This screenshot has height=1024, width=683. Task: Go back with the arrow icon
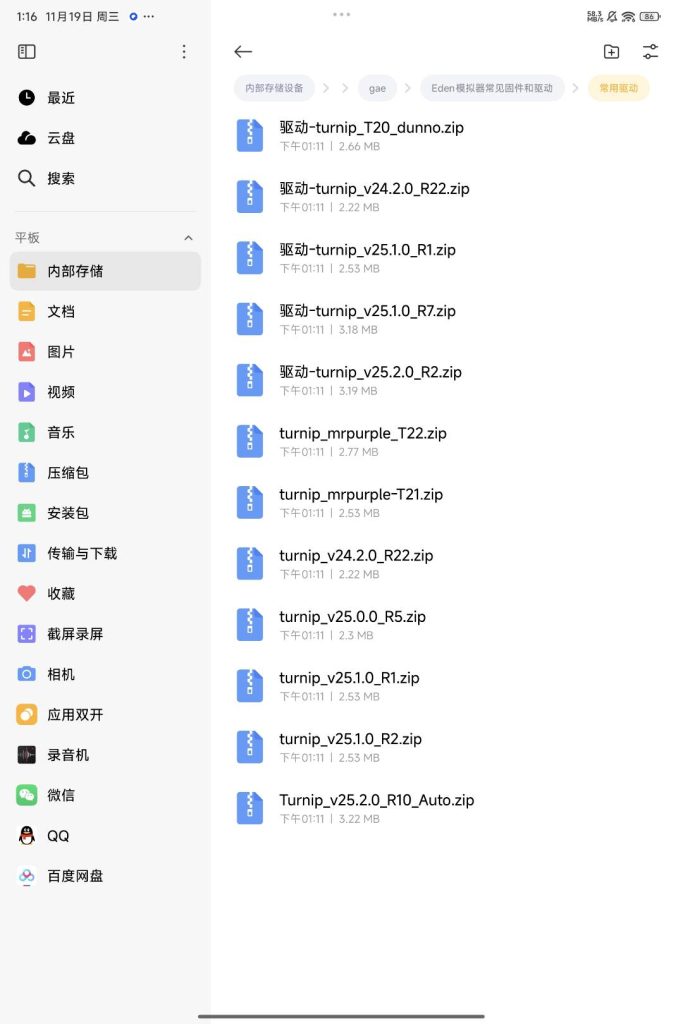(242, 52)
